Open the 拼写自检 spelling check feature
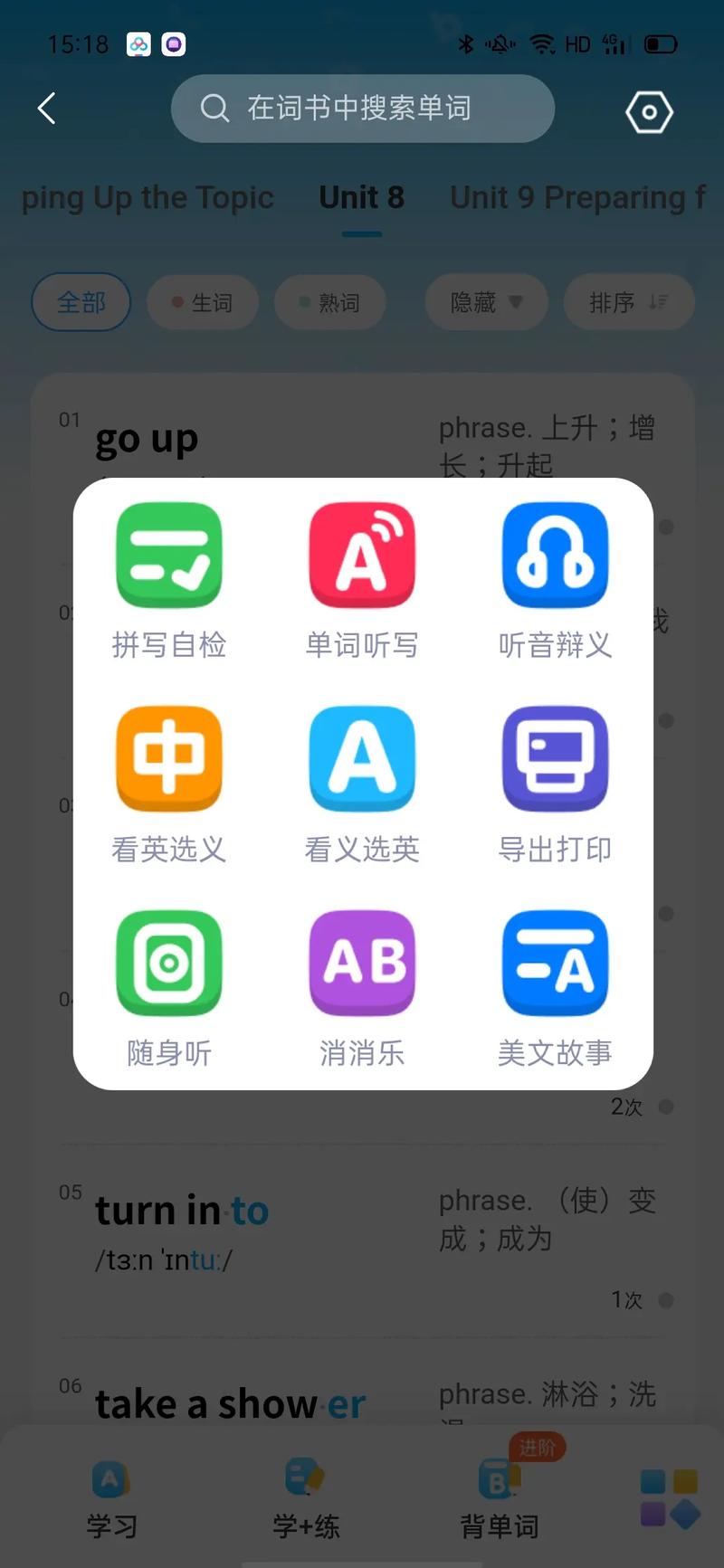Screen dimensions: 724x1568 (168, 579)
